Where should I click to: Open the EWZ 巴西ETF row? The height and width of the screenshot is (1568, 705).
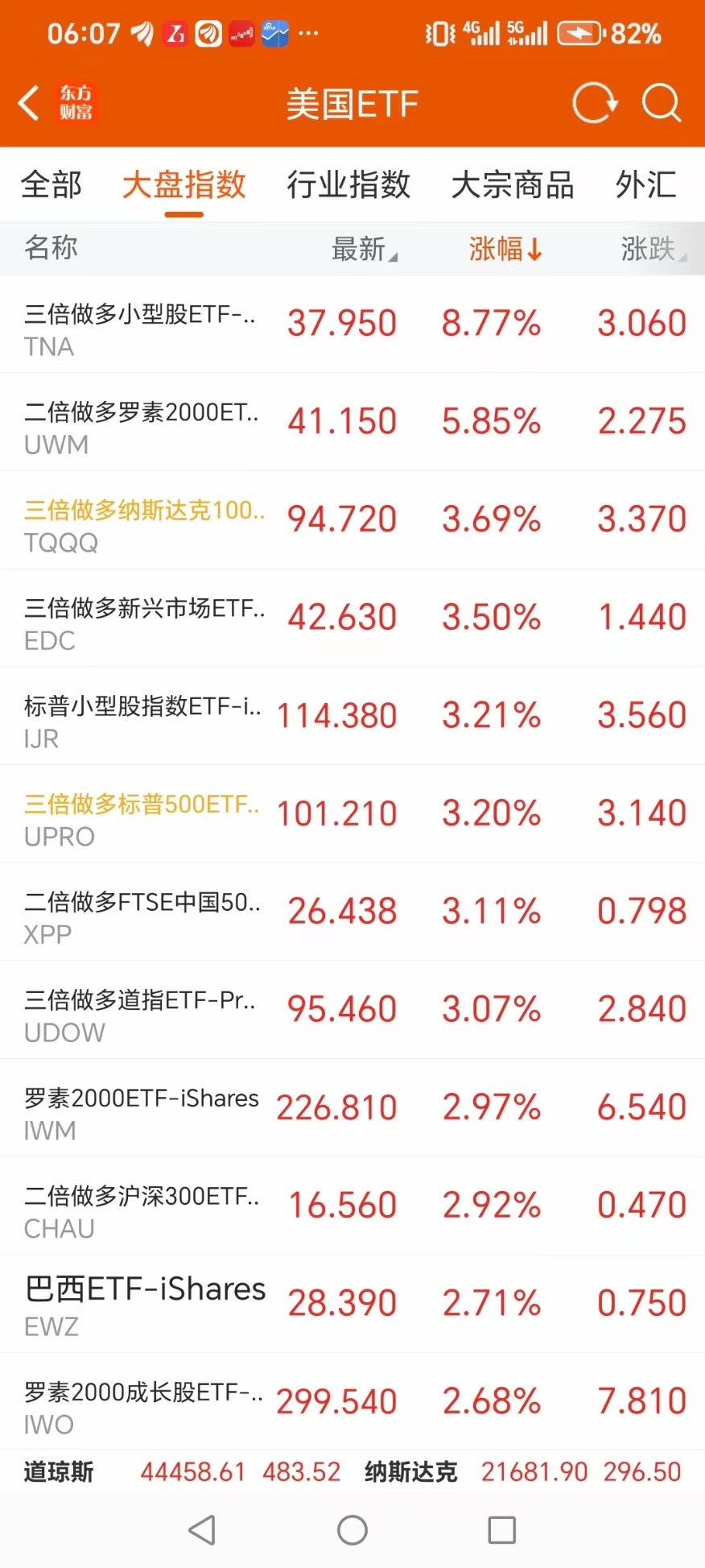coord(352,1304)
